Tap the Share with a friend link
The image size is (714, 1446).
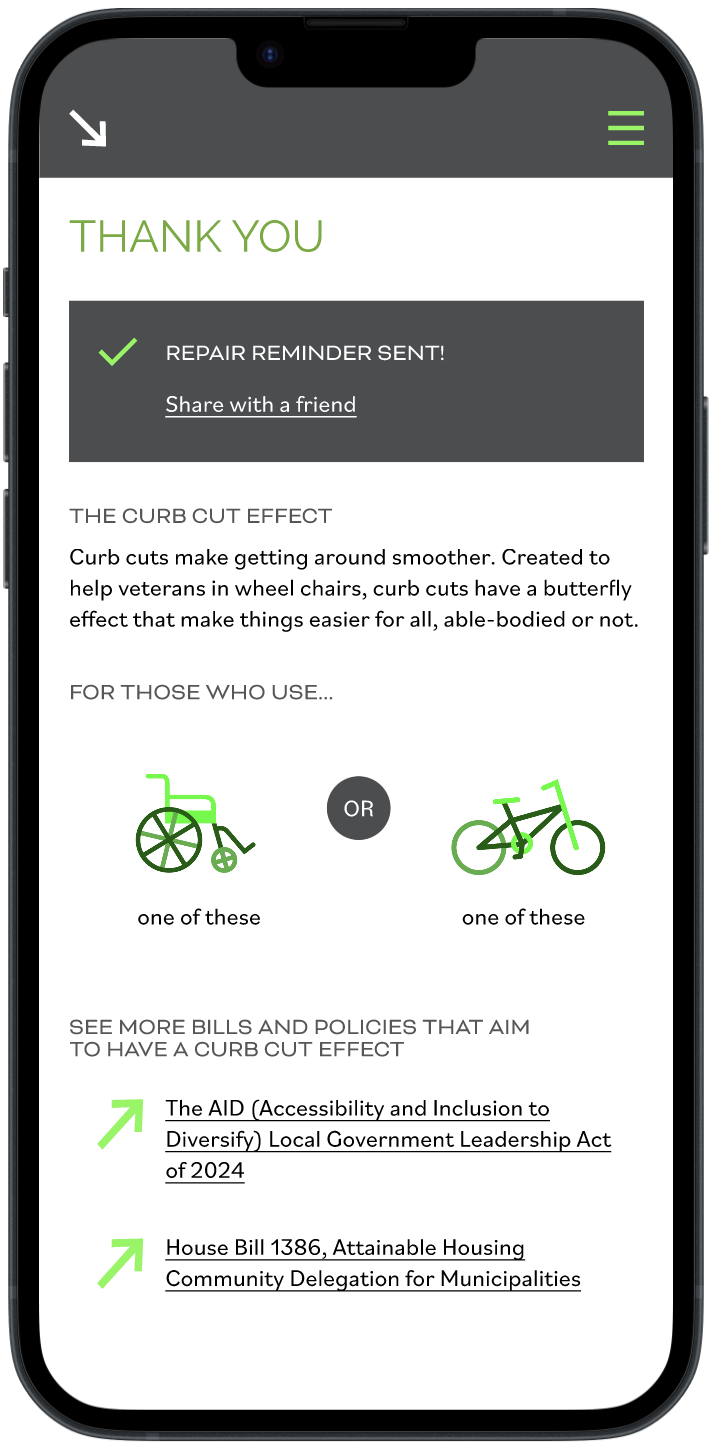pos(261,404)
